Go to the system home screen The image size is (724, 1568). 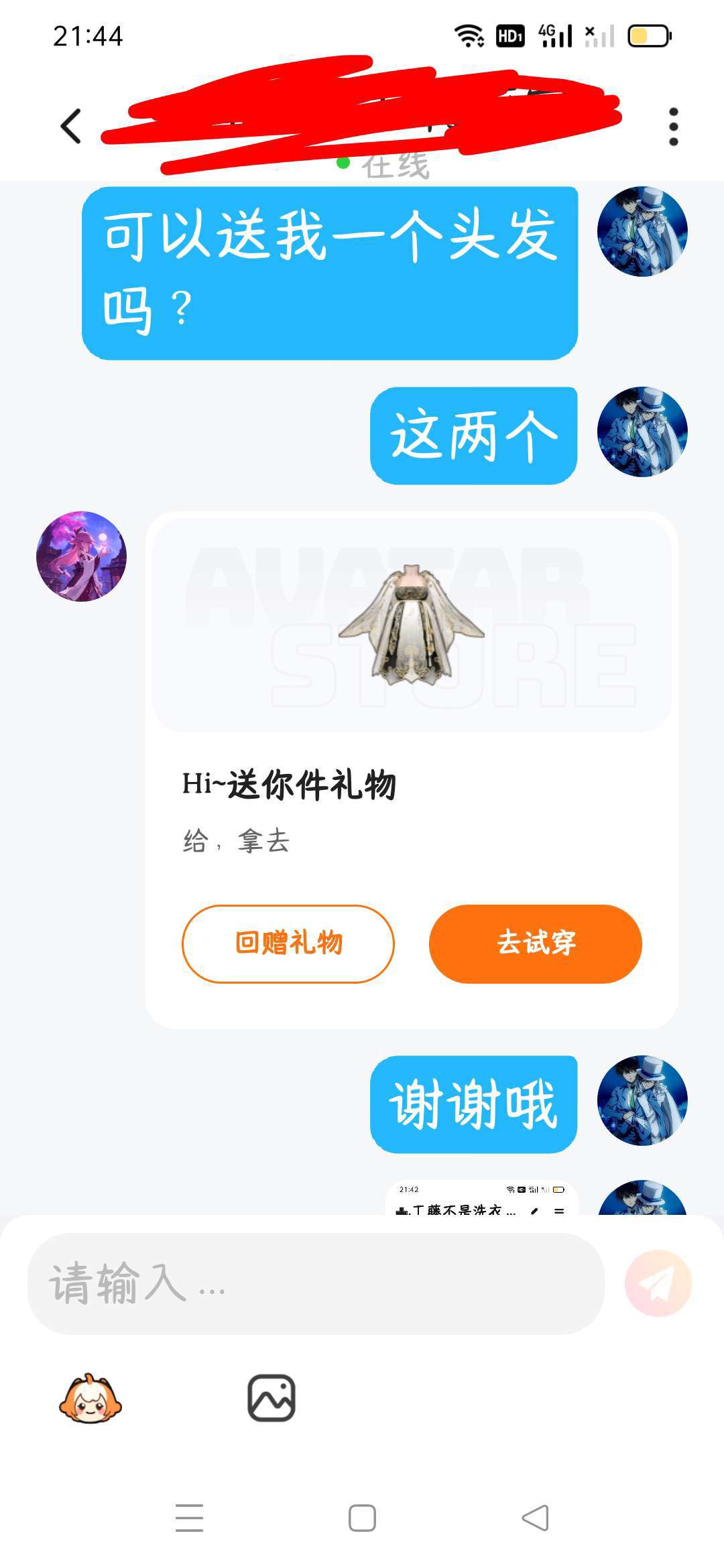pos(362,1518)
